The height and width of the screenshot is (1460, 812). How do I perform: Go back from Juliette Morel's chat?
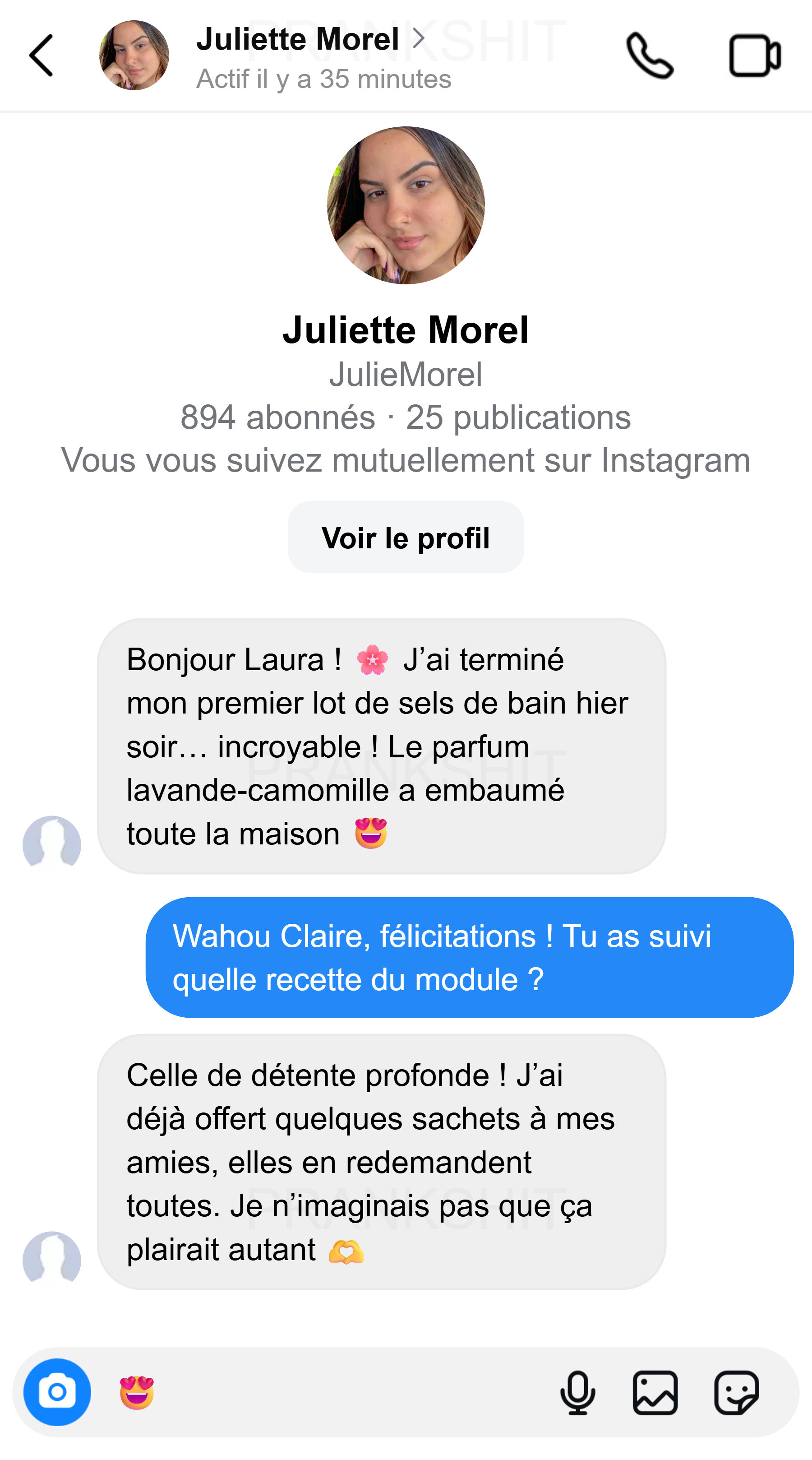(41, 56)
